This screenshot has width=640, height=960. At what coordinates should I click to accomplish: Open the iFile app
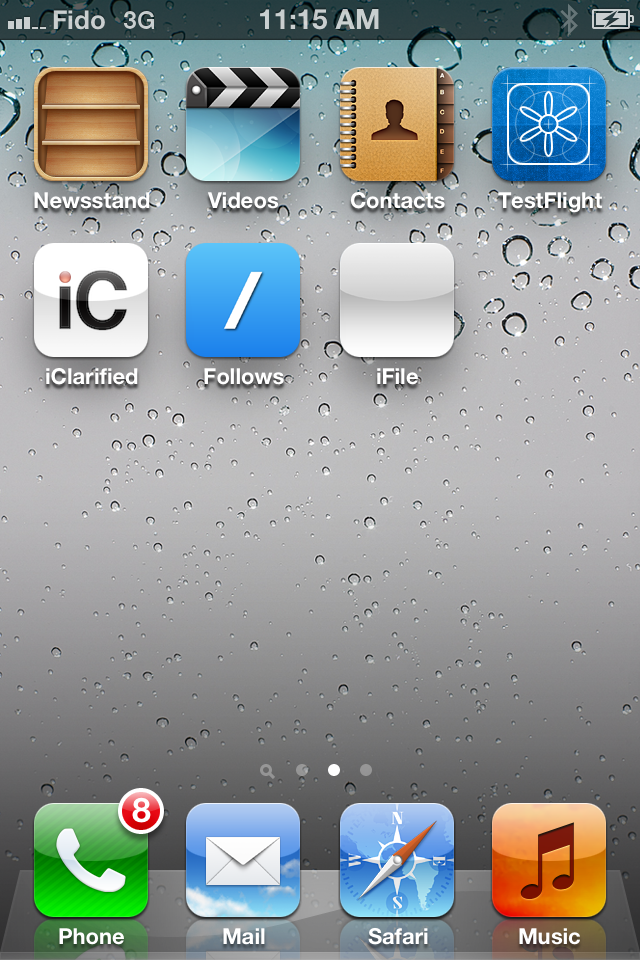[396, 300]
